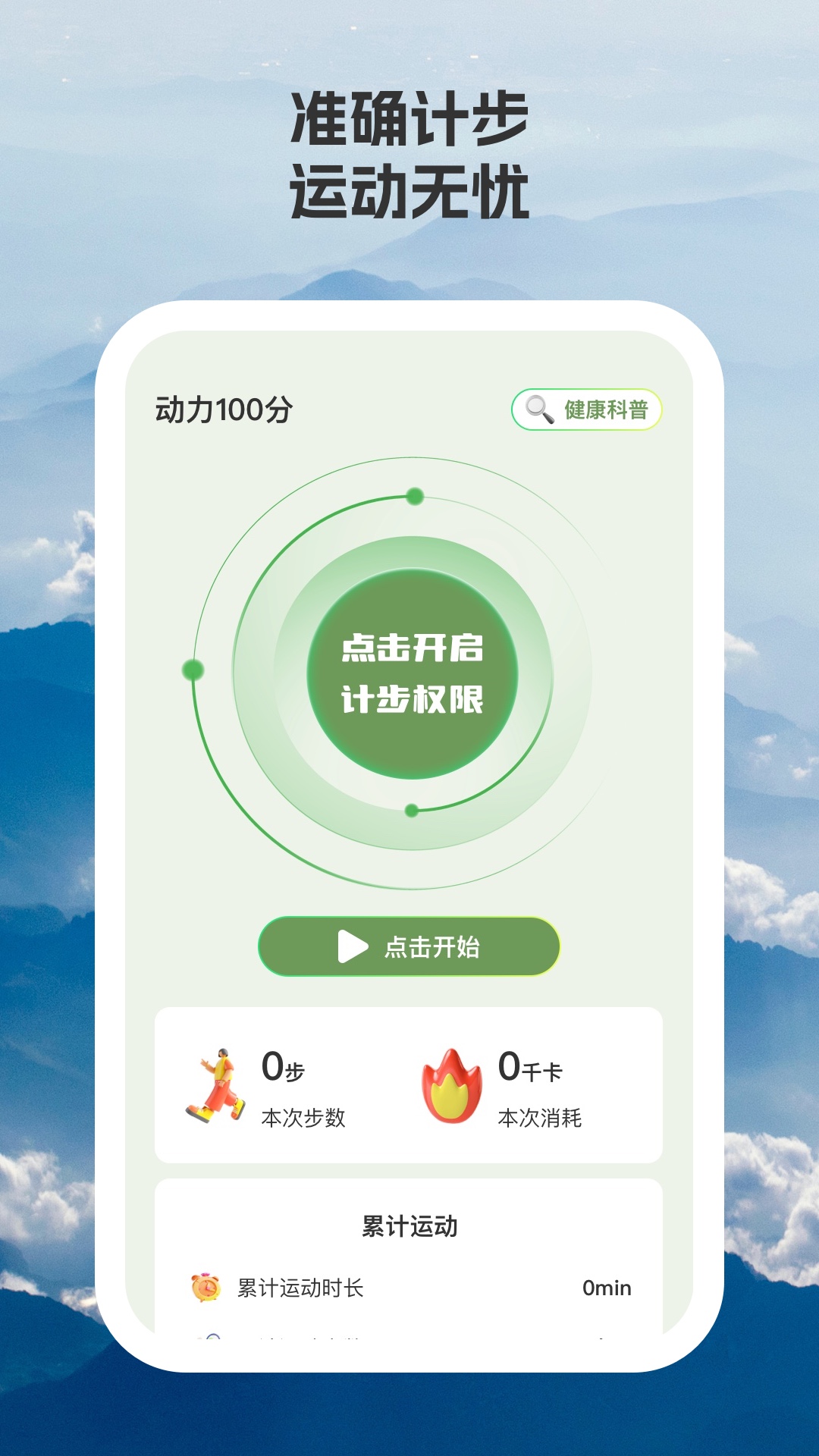Tap the play triangle icon
Screen dimensions: 819x1456
[x=351, y=946]
